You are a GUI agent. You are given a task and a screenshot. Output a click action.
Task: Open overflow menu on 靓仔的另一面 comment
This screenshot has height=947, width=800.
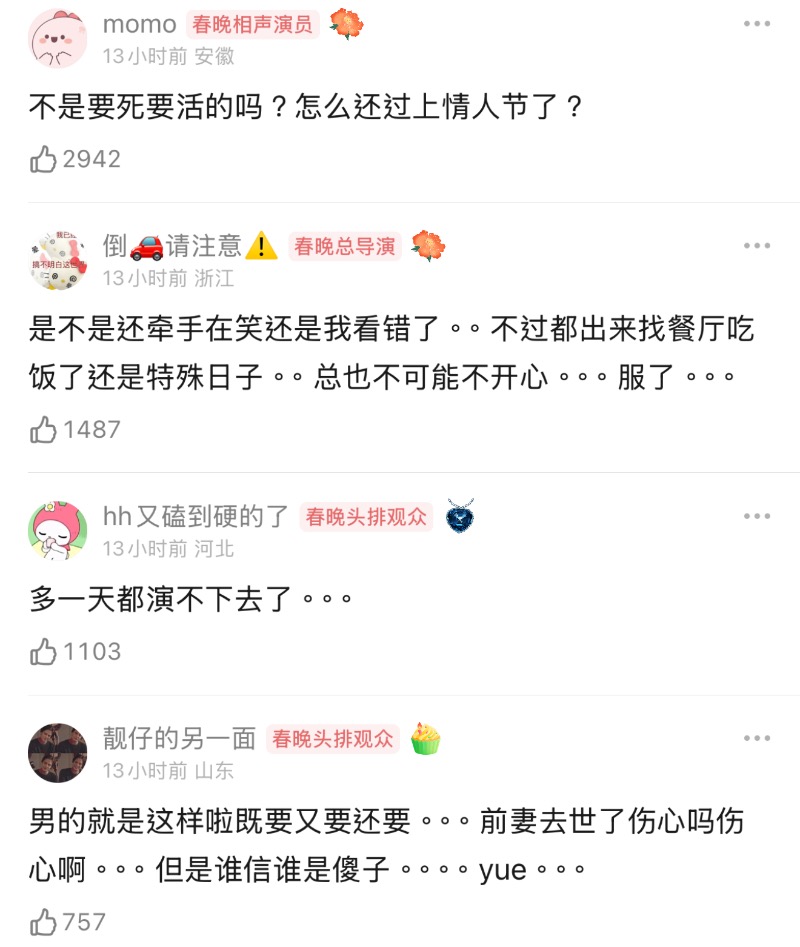[x=757, y=738]
